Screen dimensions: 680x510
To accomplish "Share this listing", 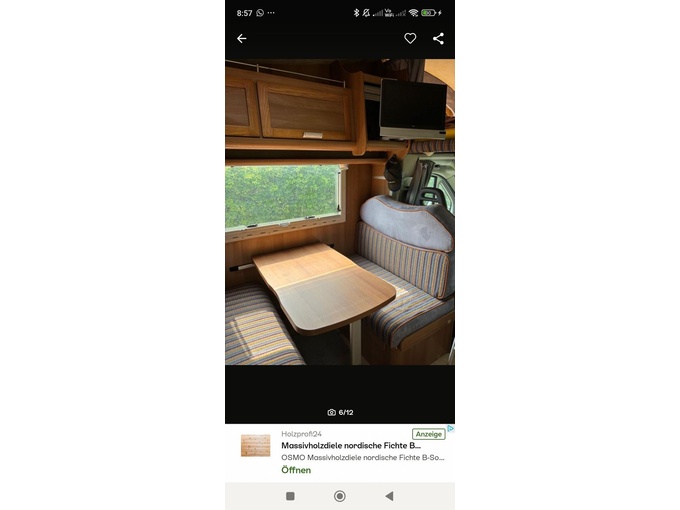I will [x=438, y=38].
